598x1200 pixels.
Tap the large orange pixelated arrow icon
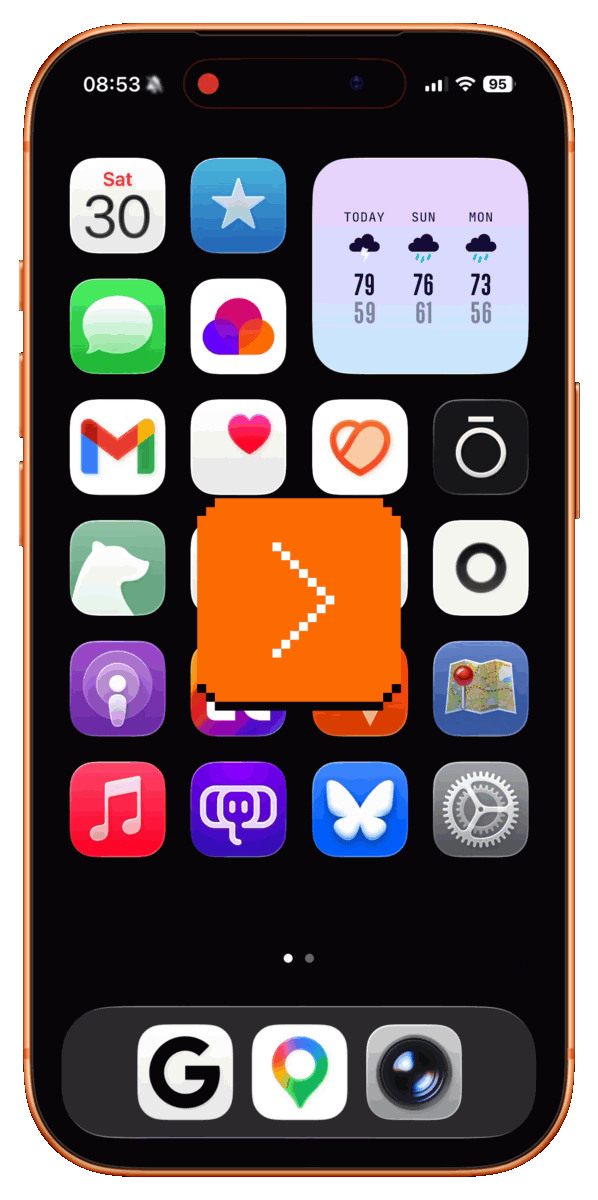[299, 600]
